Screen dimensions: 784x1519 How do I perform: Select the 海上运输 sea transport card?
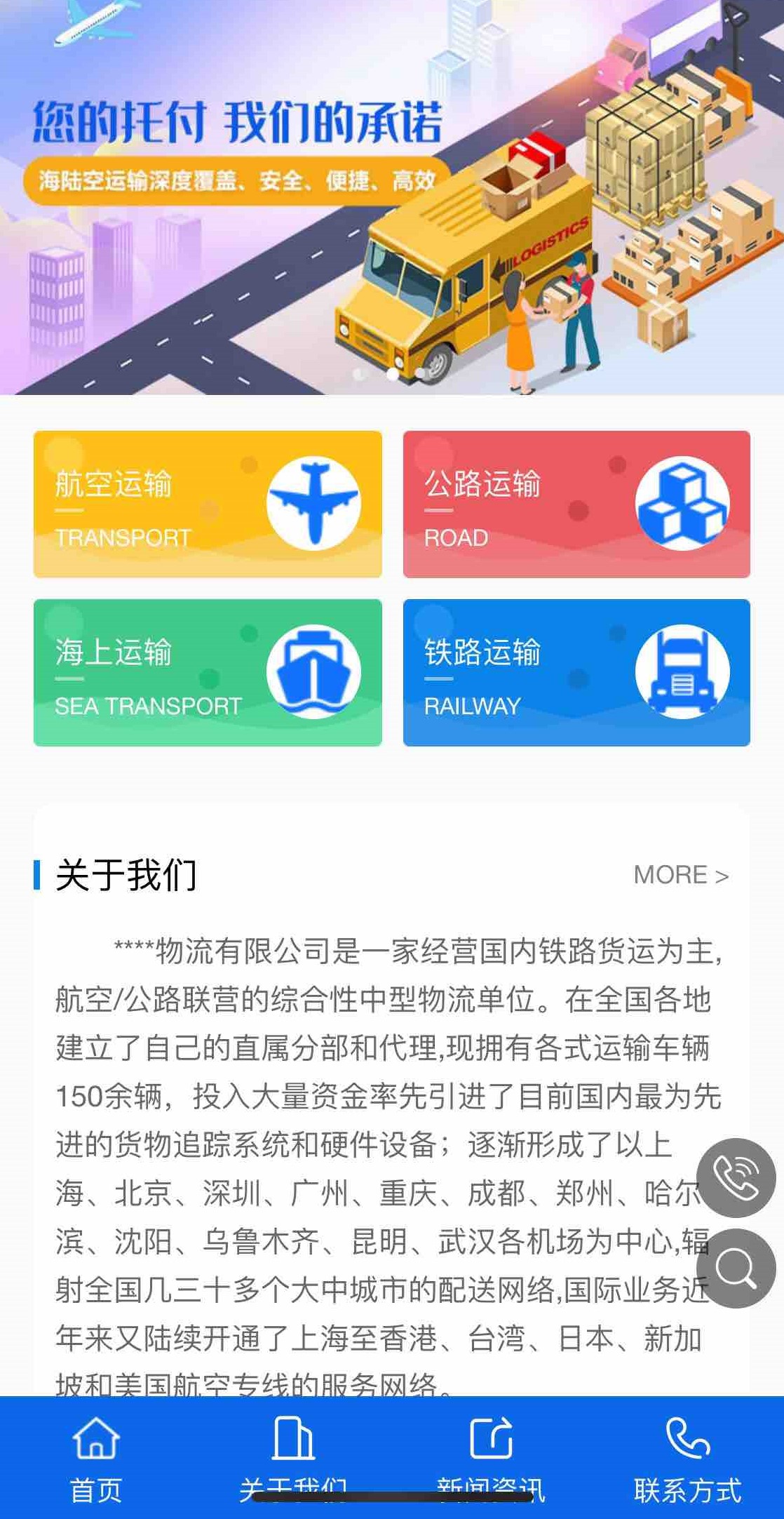(x=208, y=672)
